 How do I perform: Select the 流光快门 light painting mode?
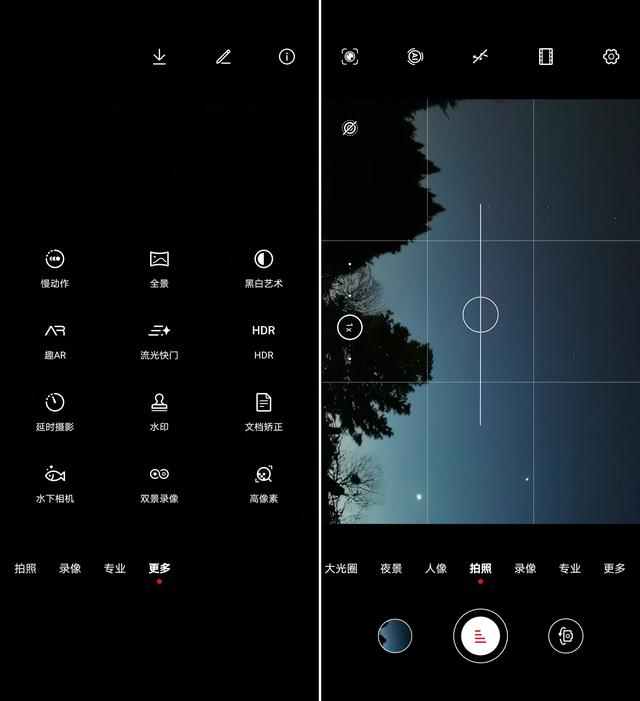(x=159, y=342)
